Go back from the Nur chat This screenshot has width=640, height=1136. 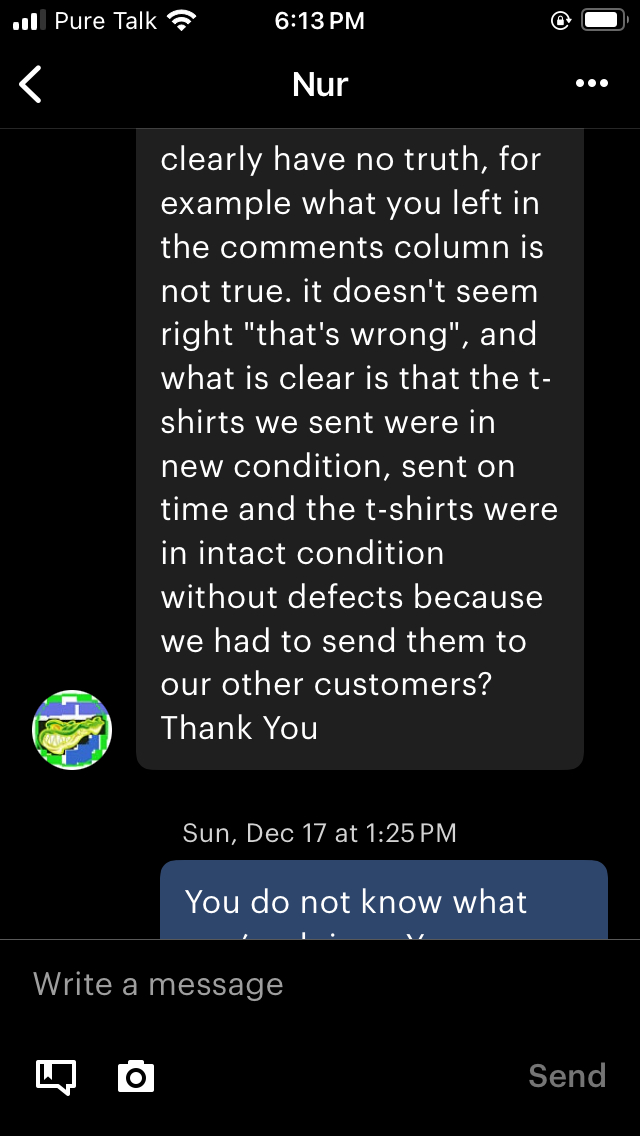(31, 85)
